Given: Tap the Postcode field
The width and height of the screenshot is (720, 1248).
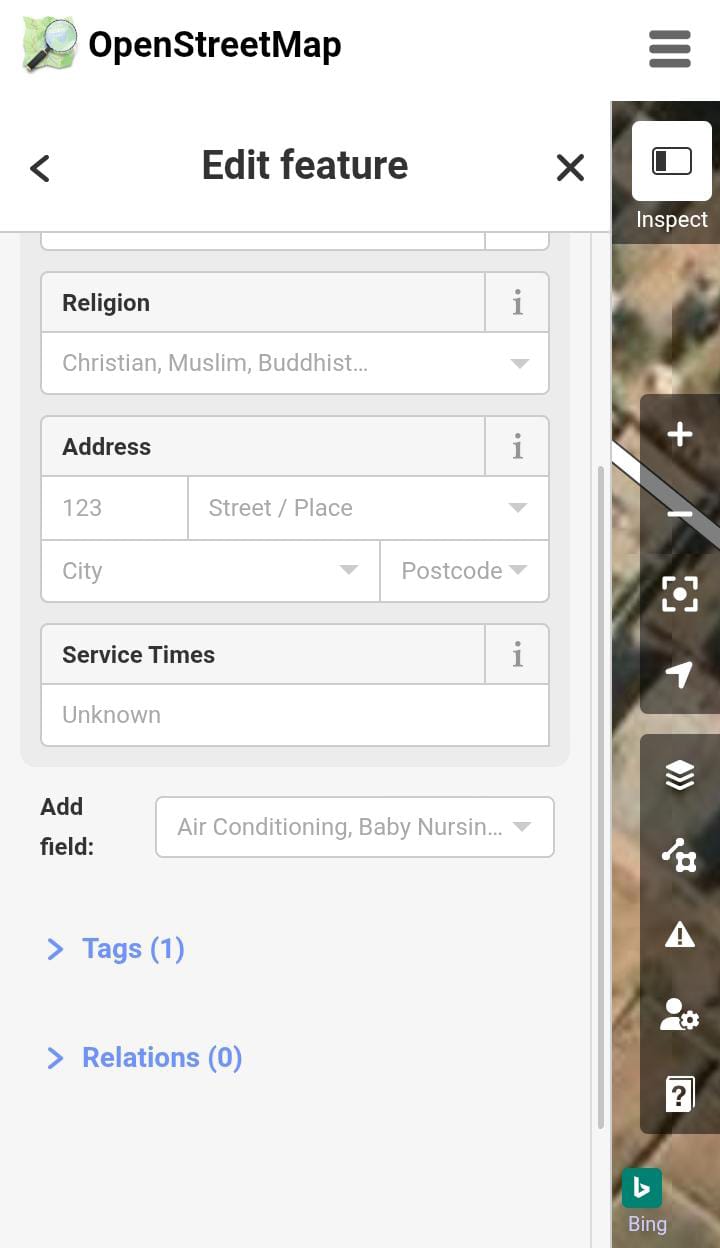Looking at the screenshot, I should [464, 571].
